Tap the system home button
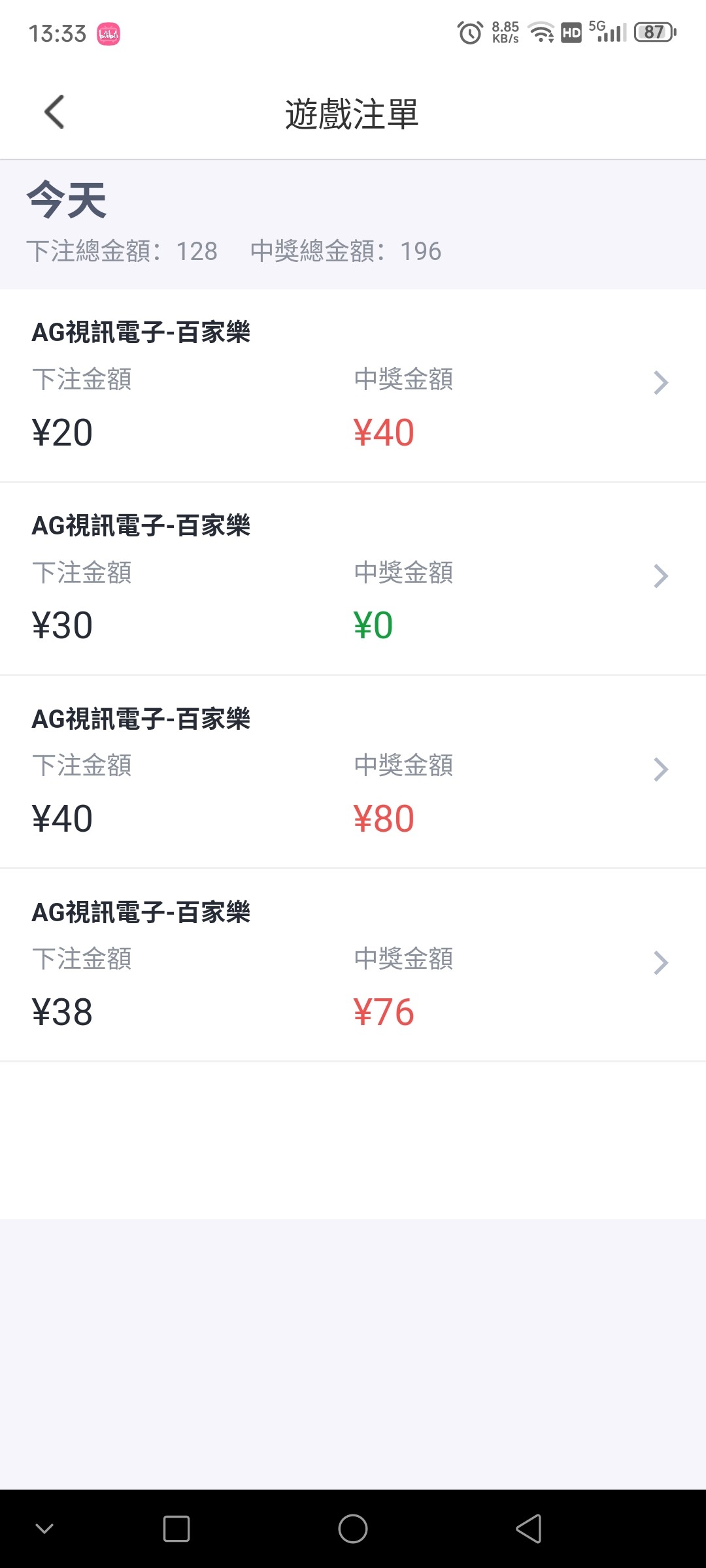The image size is (706, 1568). click(x=353, y=1529)
